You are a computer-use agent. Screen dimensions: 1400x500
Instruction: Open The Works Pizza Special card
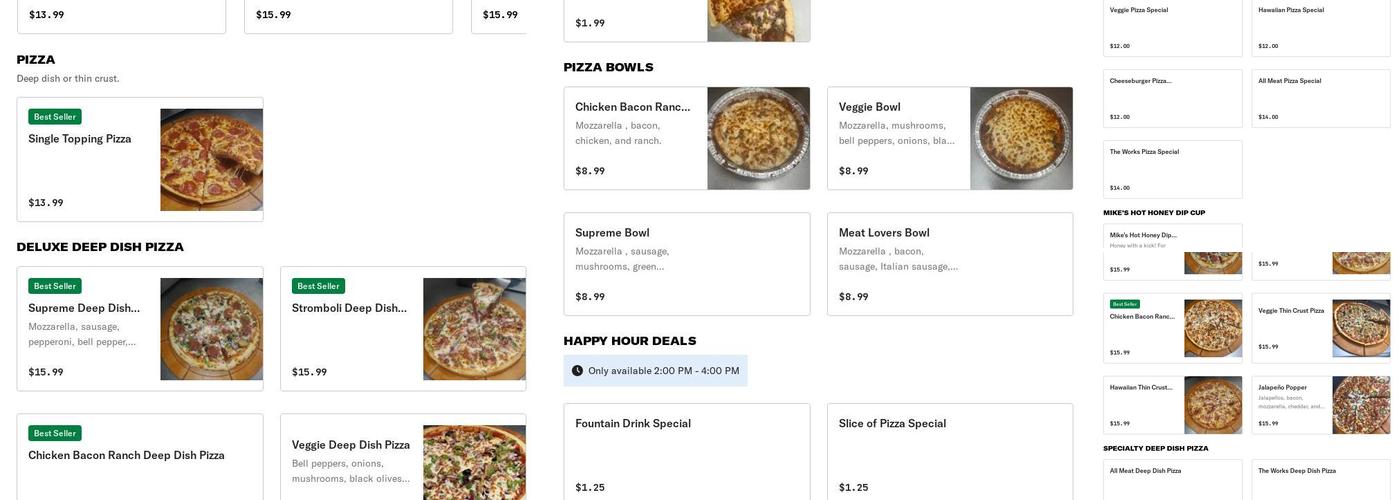pos(1172,169)
